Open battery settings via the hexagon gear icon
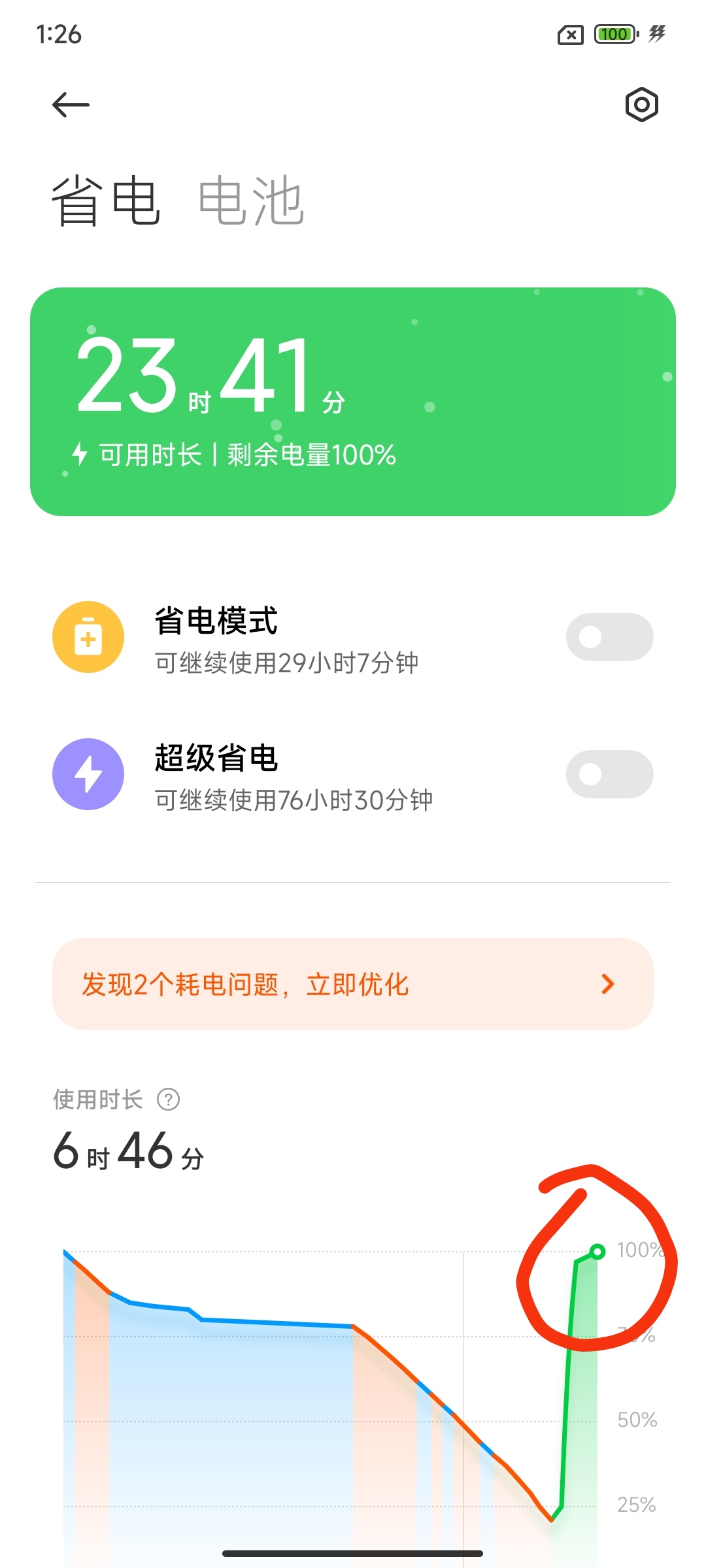Viewport: 706px width, 1568px height. 641,105
